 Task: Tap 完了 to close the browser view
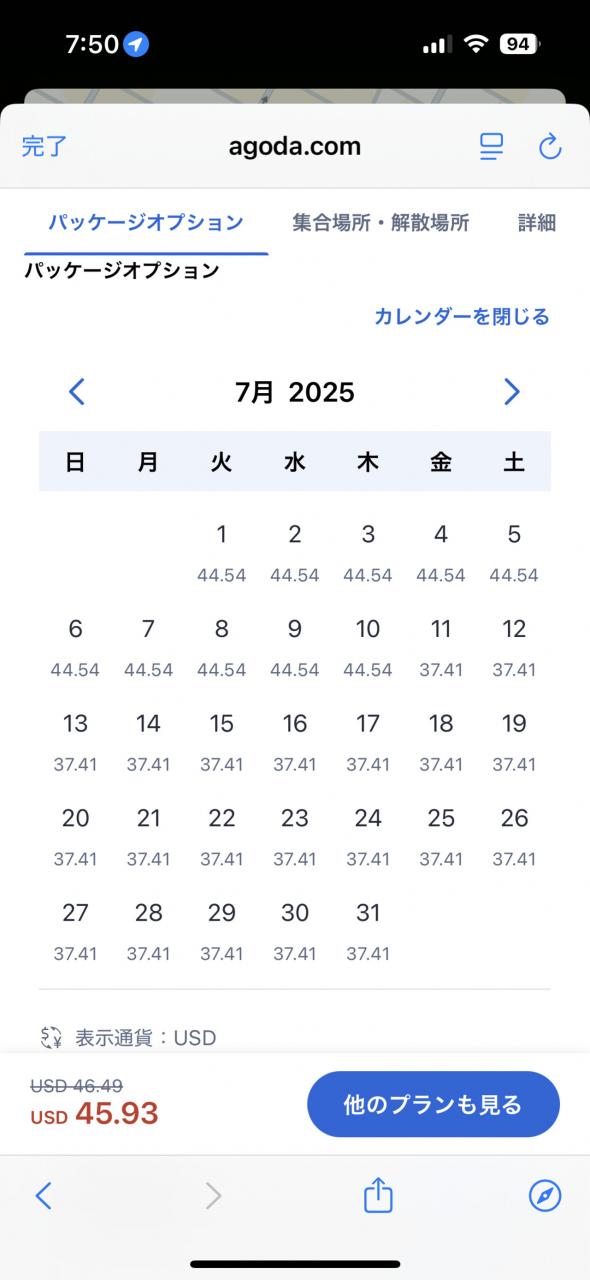pyautogui.click(x=44, y=147)
